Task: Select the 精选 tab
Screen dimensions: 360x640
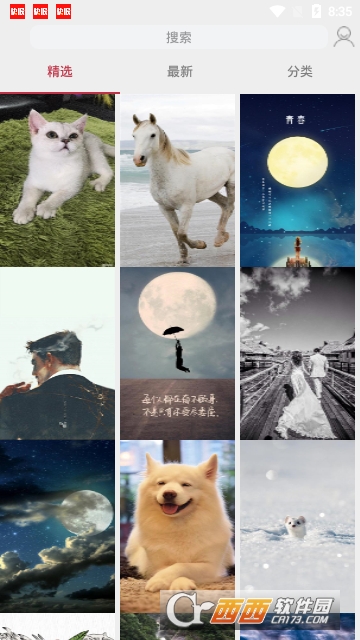Action: point(60,72)
